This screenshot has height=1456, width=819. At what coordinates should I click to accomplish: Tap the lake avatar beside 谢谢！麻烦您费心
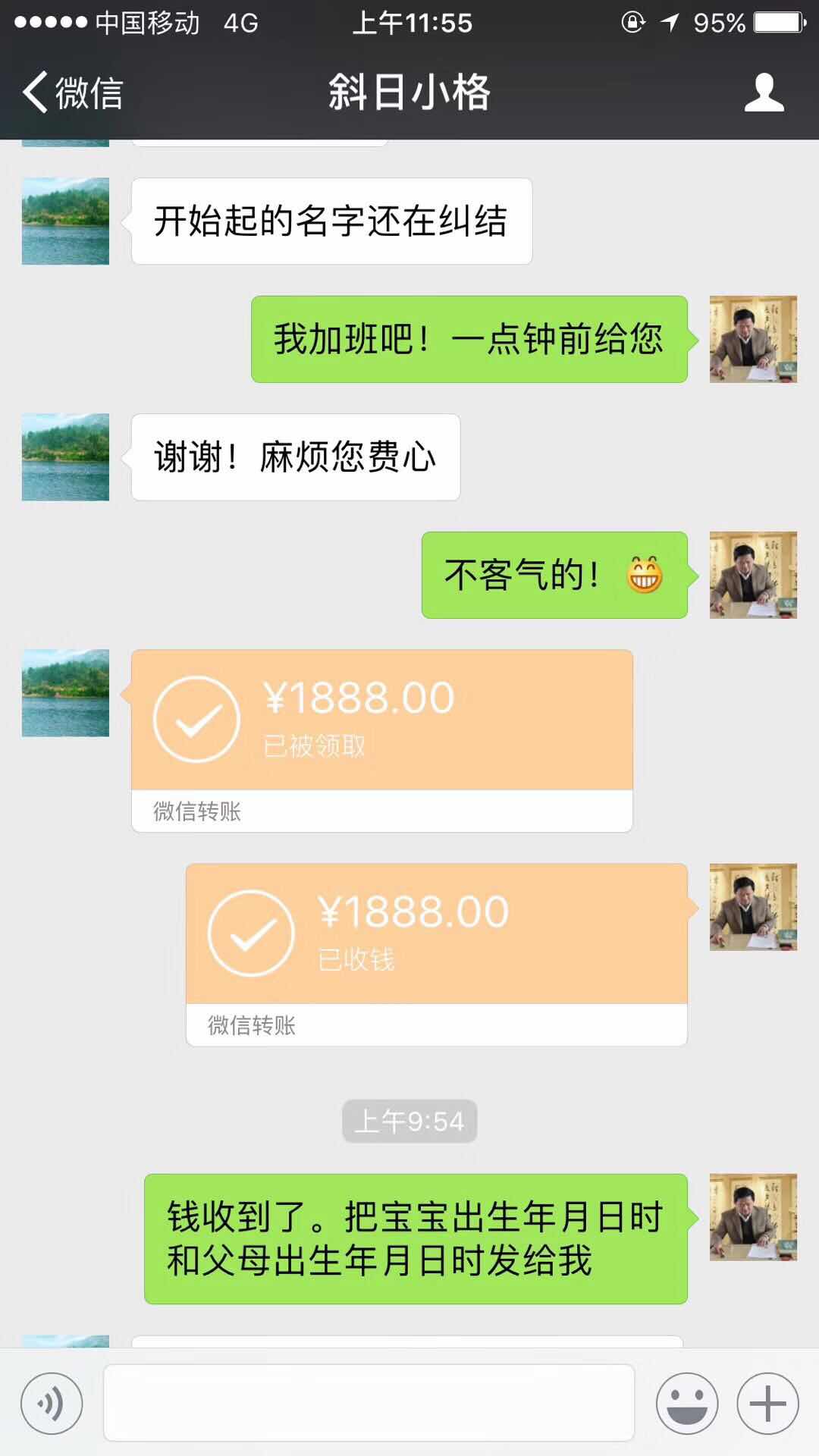[65, 457]
